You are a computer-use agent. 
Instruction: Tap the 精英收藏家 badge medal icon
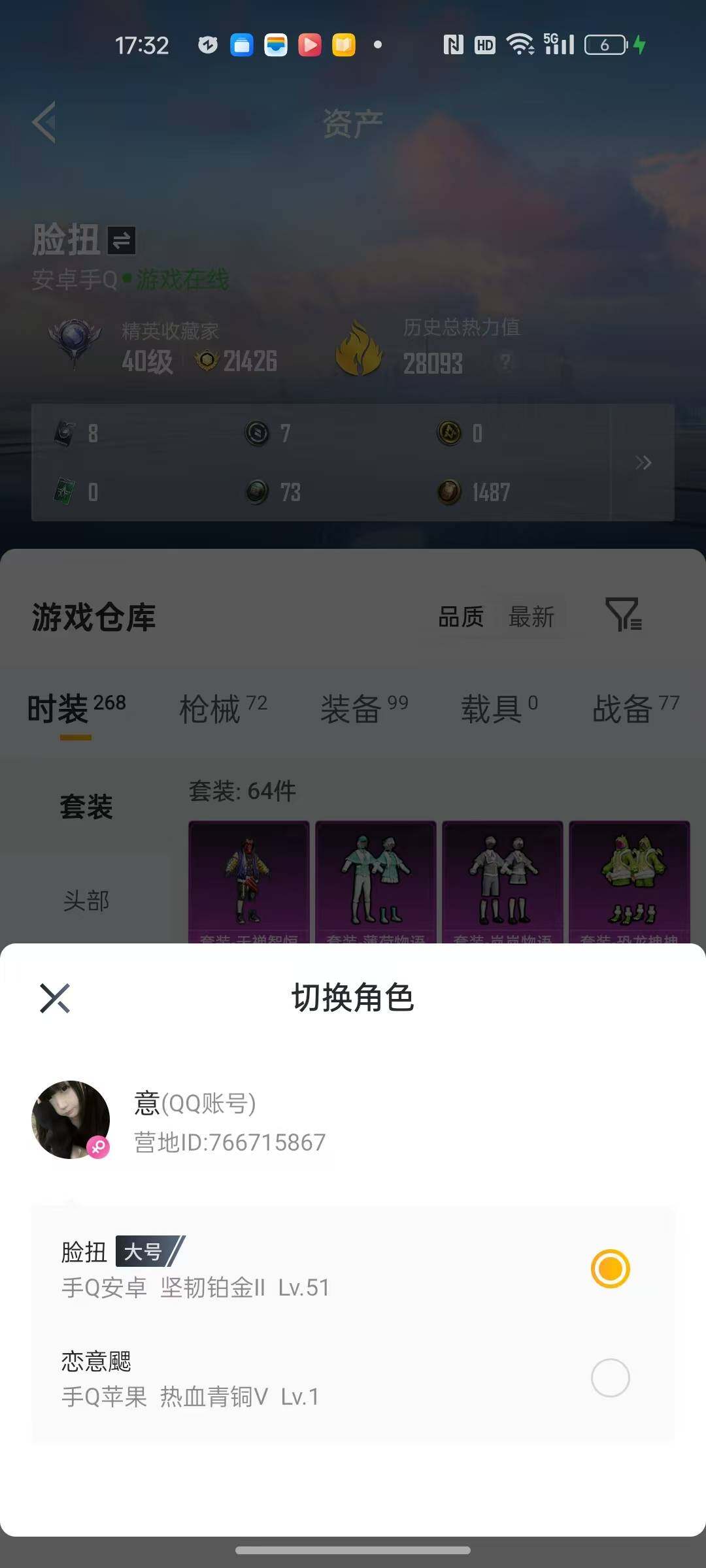pyautogui.click(x=78, y=344)
